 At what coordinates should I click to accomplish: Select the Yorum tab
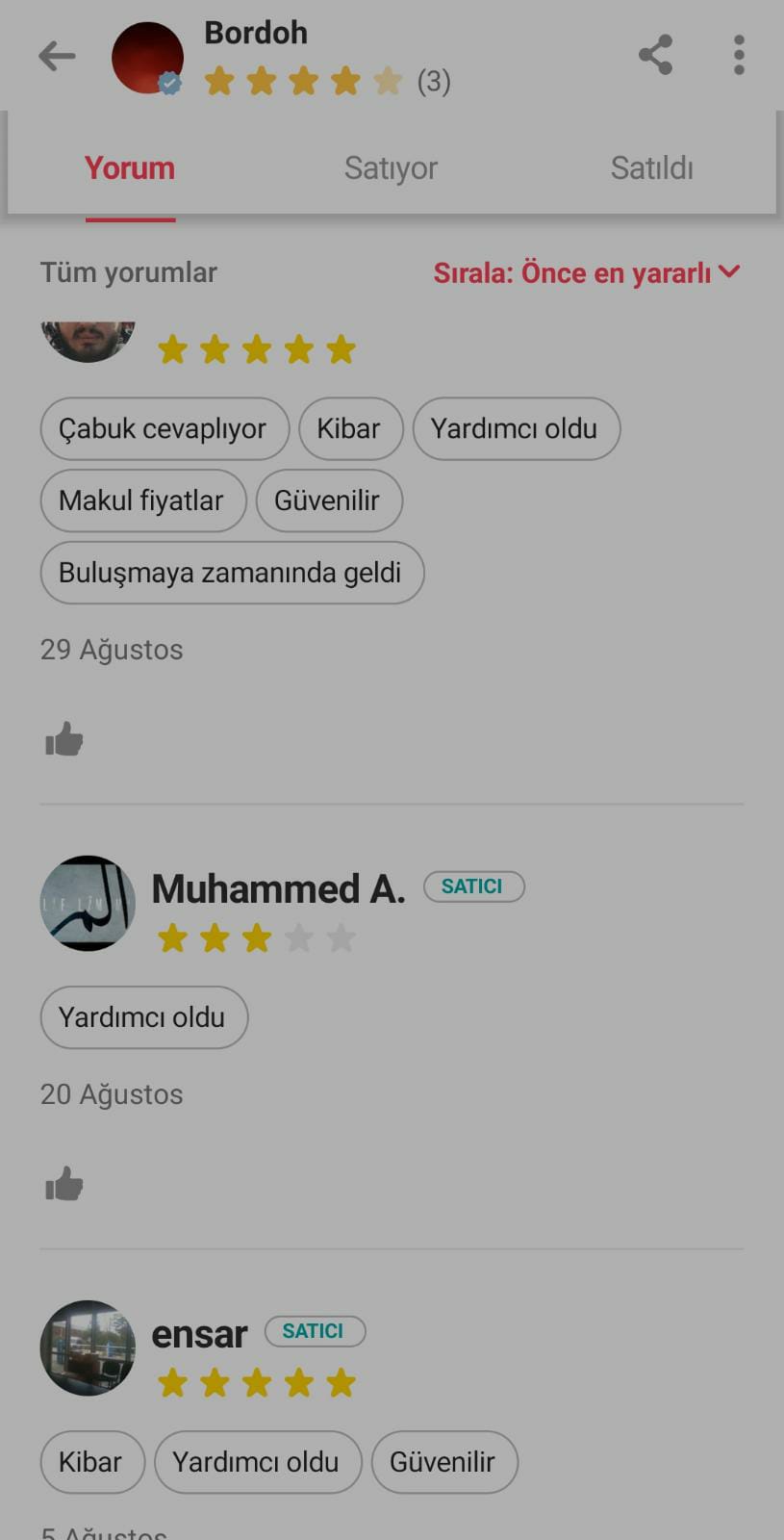130,167
